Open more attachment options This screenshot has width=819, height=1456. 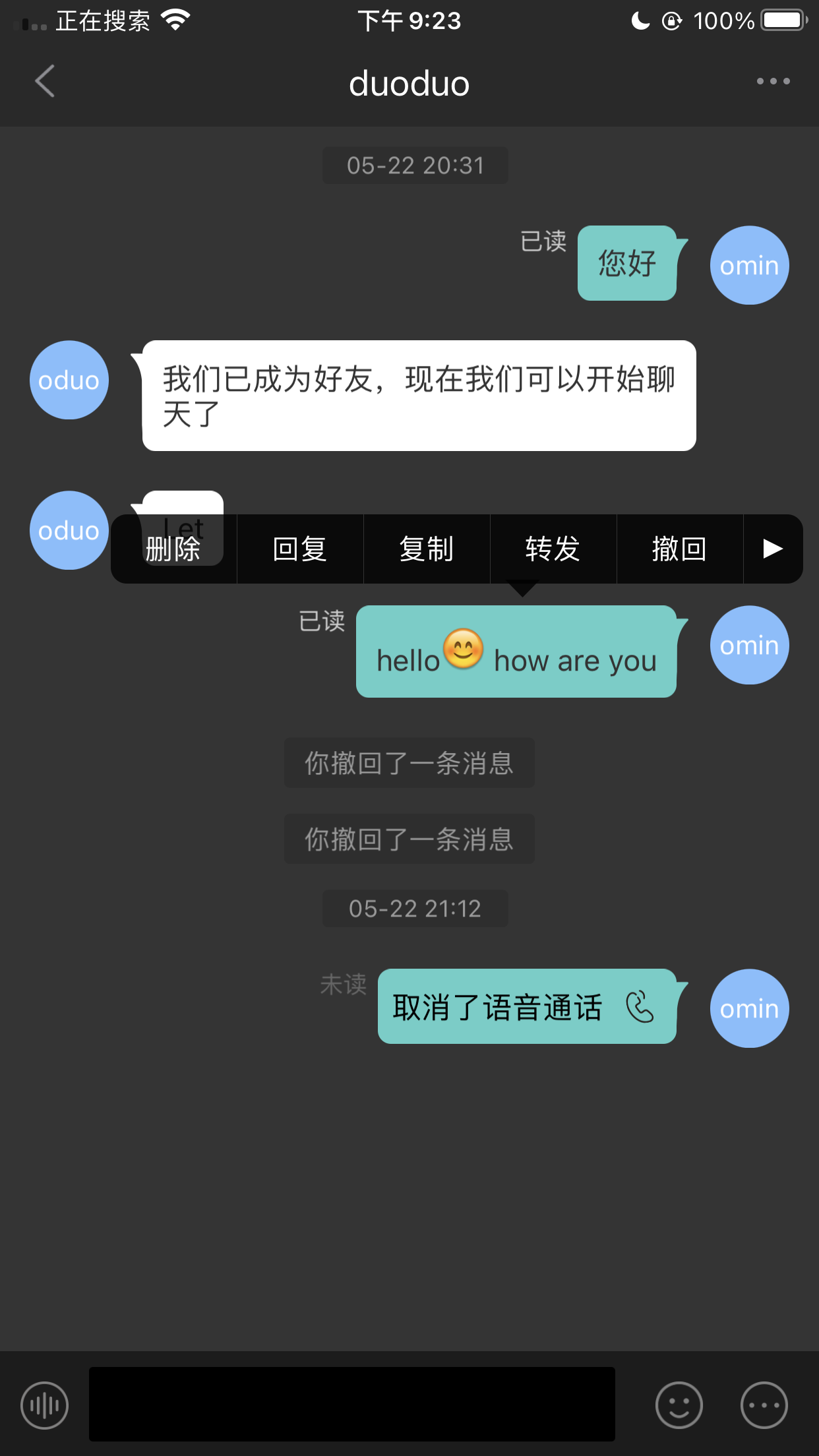(x=764, y=1405)
